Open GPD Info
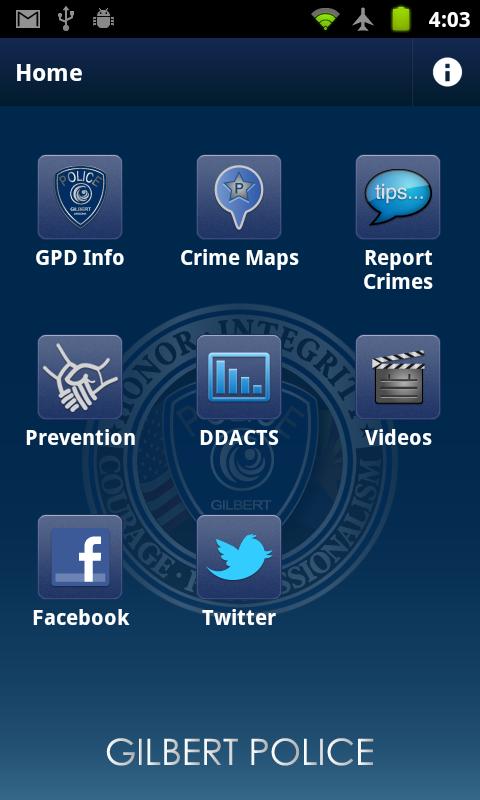Image resolution: width=480 pixels, height=800 pixels. click(80, 197)
